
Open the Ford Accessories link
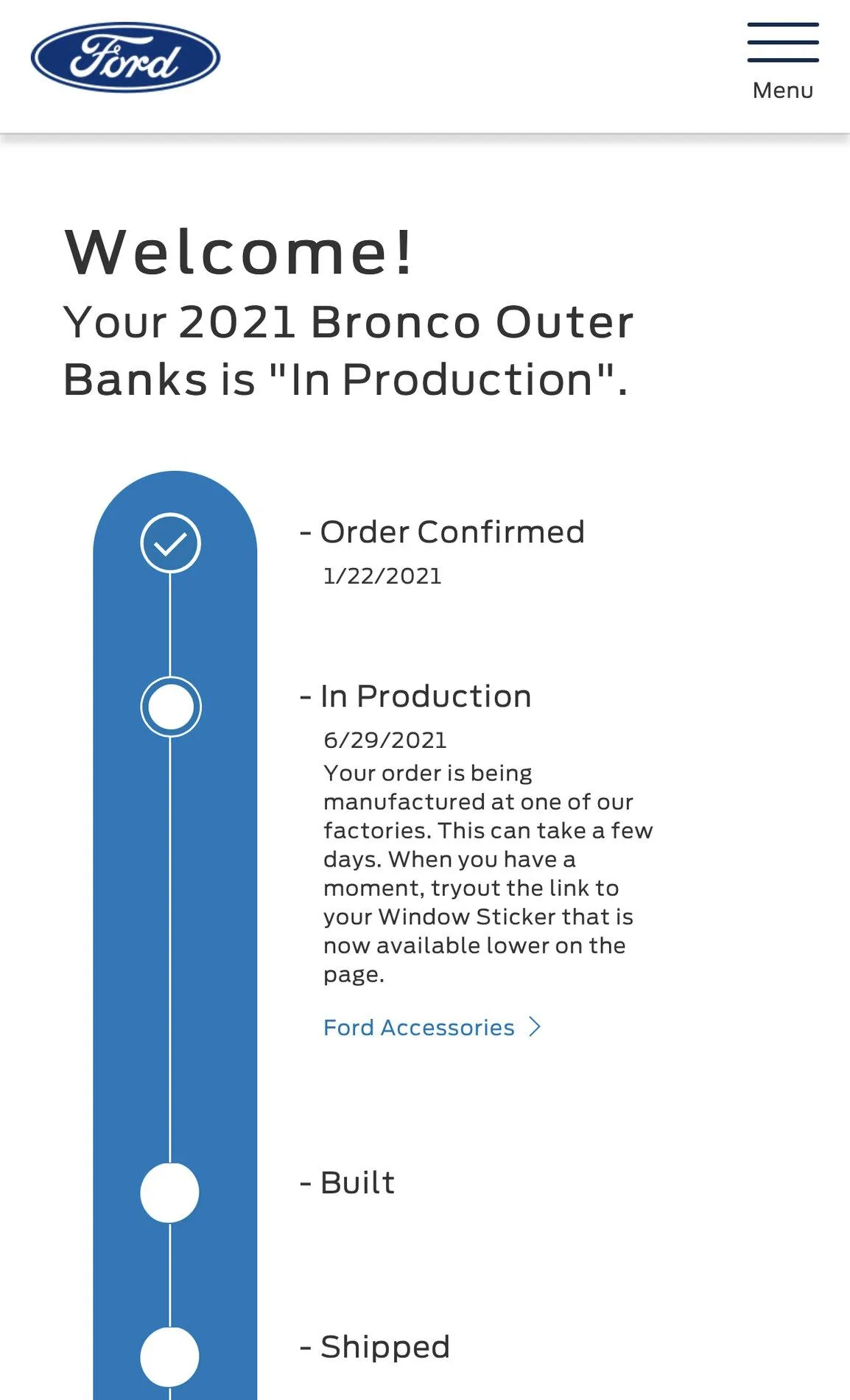pos(432,1027)
